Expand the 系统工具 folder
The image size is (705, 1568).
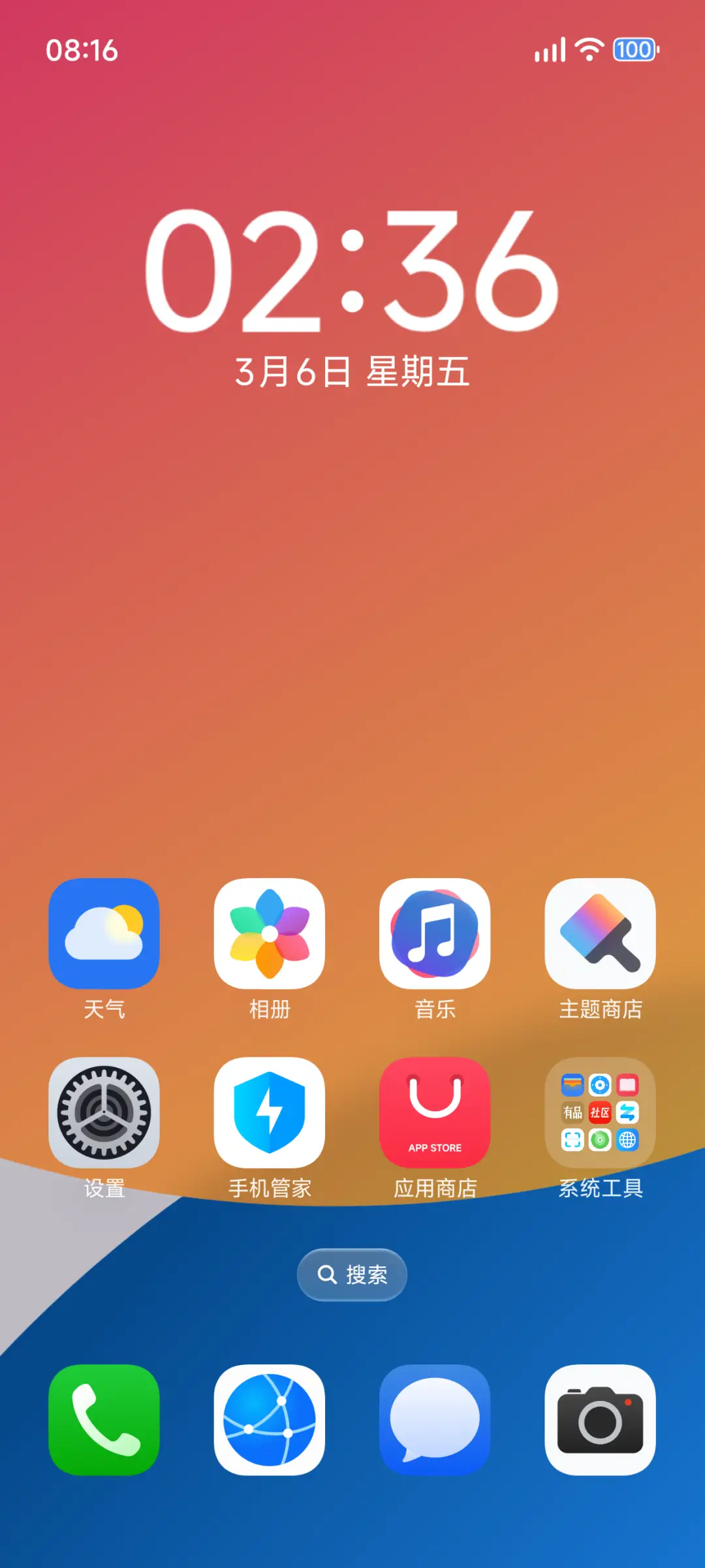coord(601,1112)
